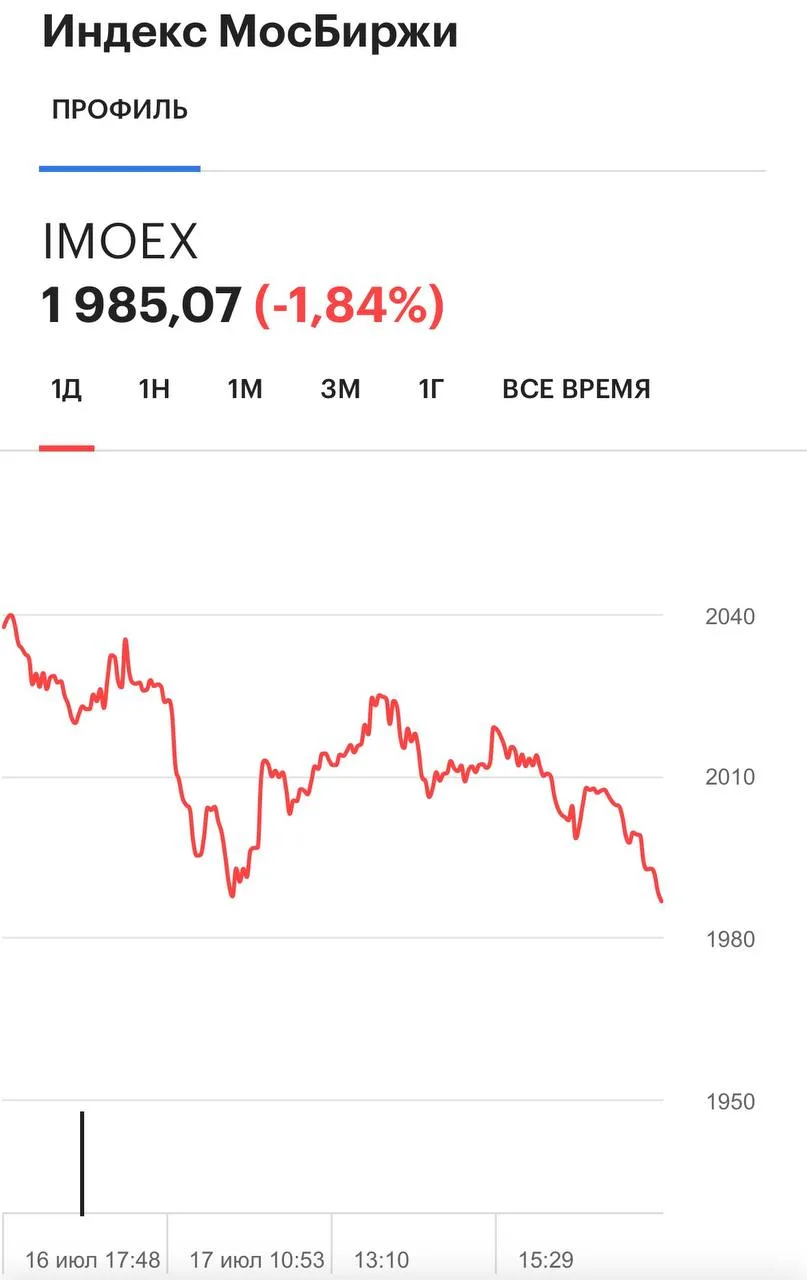Select the 1Д chart period

coord(66,389)
